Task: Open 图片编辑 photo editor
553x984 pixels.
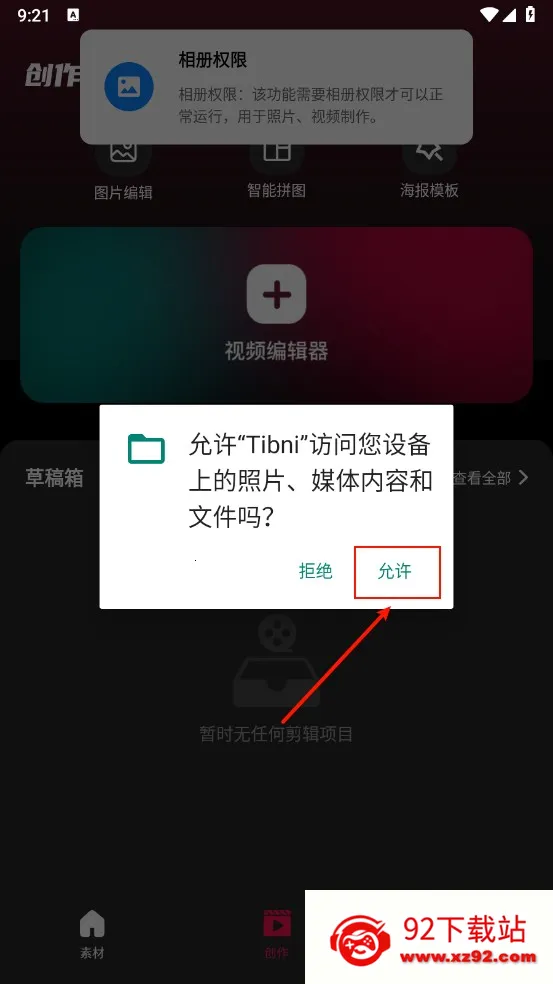Action: [x=123, y=171]
